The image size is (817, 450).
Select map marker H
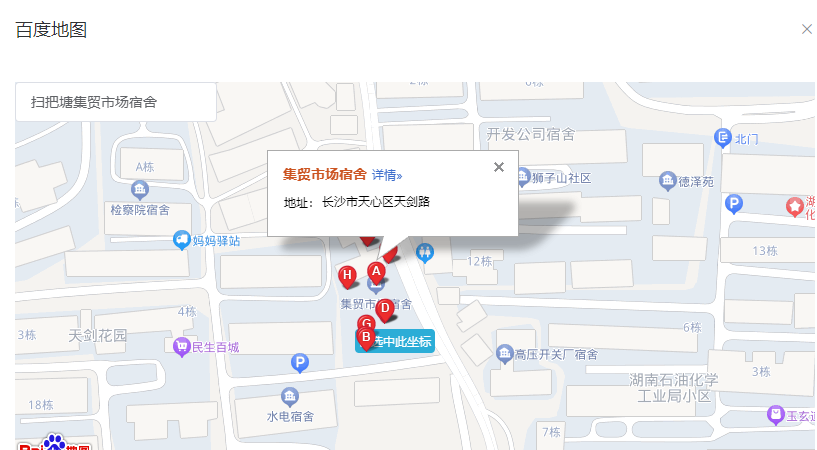tap(347, 275)
